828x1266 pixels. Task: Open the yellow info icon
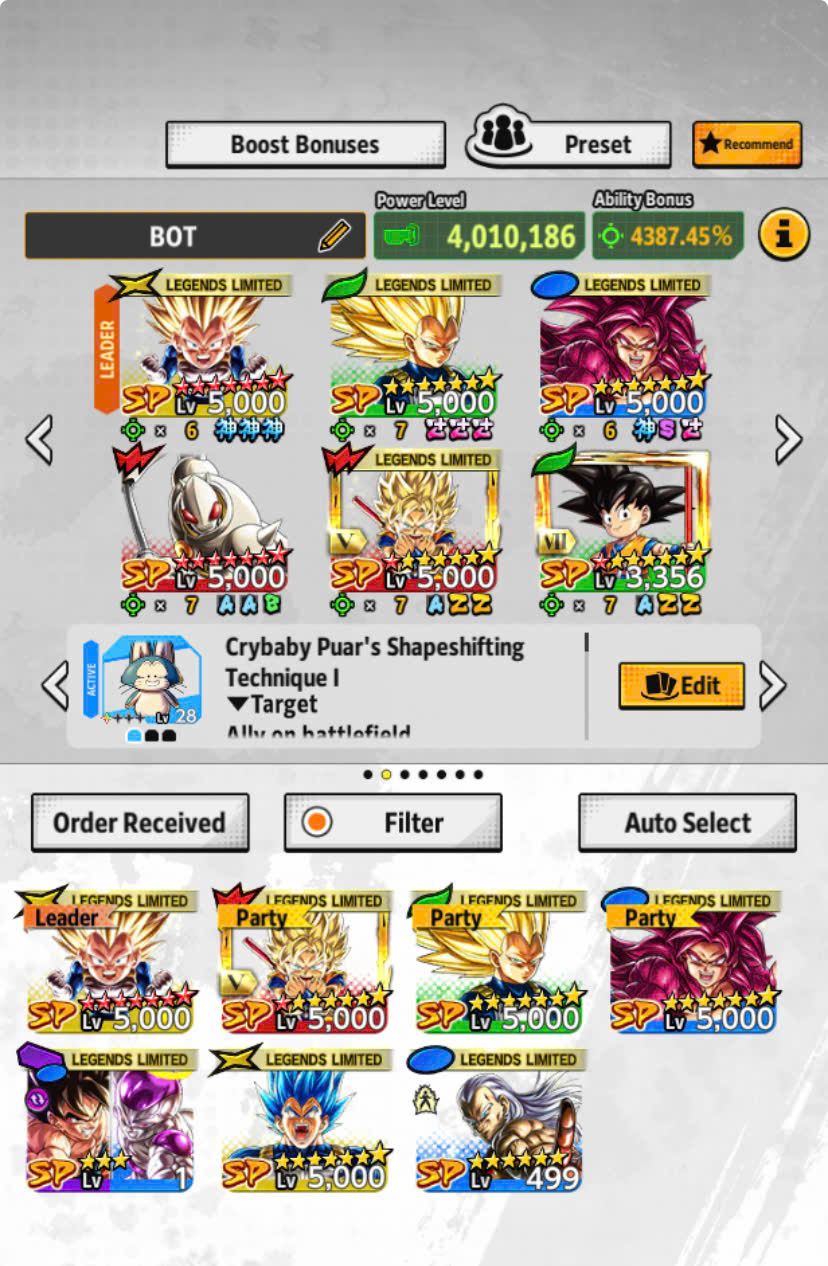(784, 235)
